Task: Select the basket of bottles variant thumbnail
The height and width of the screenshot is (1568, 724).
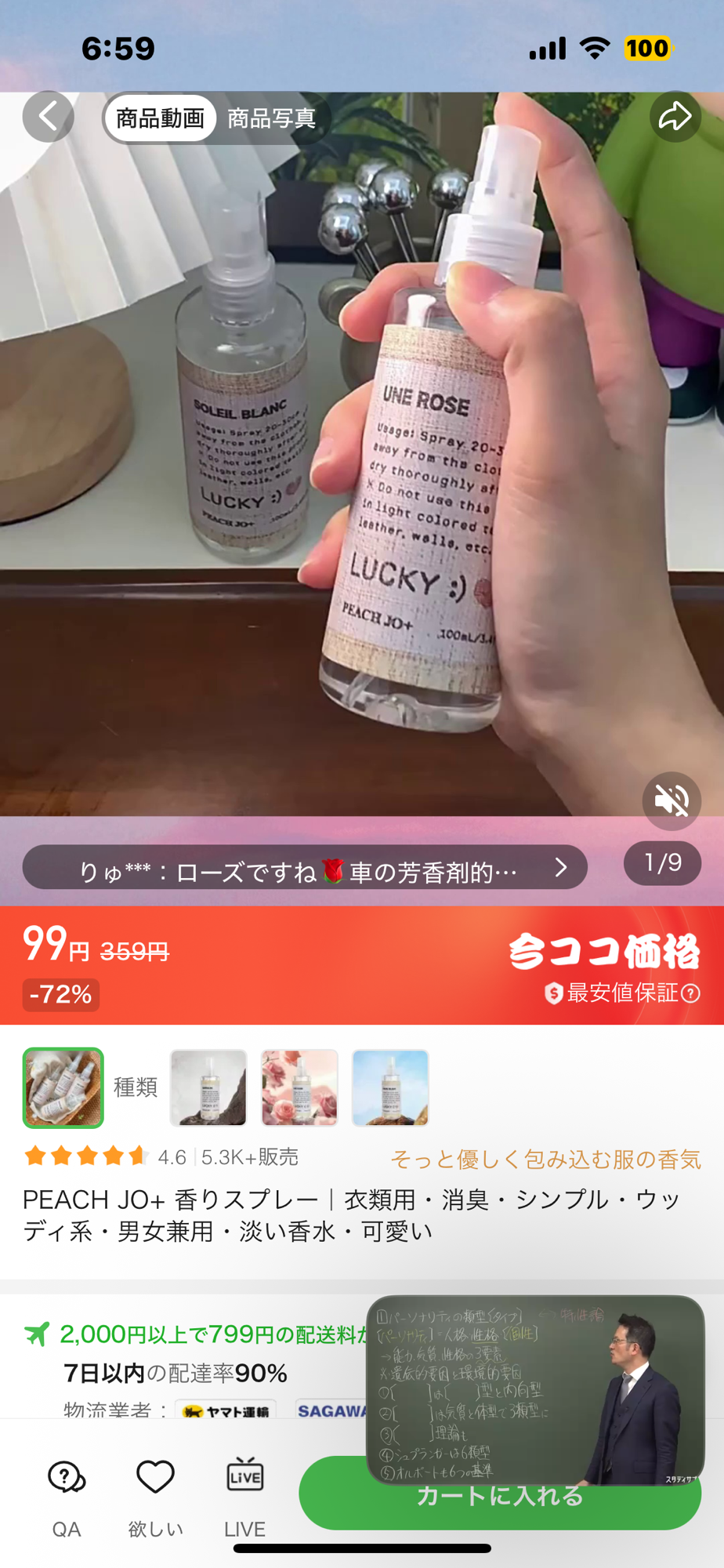Action: pos(63,1087)
